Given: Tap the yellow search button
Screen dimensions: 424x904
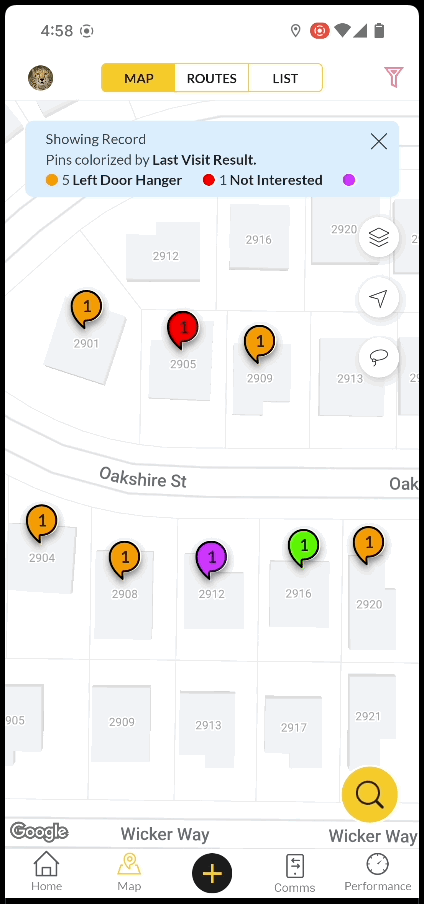Looking at the screenshot, I should (370, 794).
